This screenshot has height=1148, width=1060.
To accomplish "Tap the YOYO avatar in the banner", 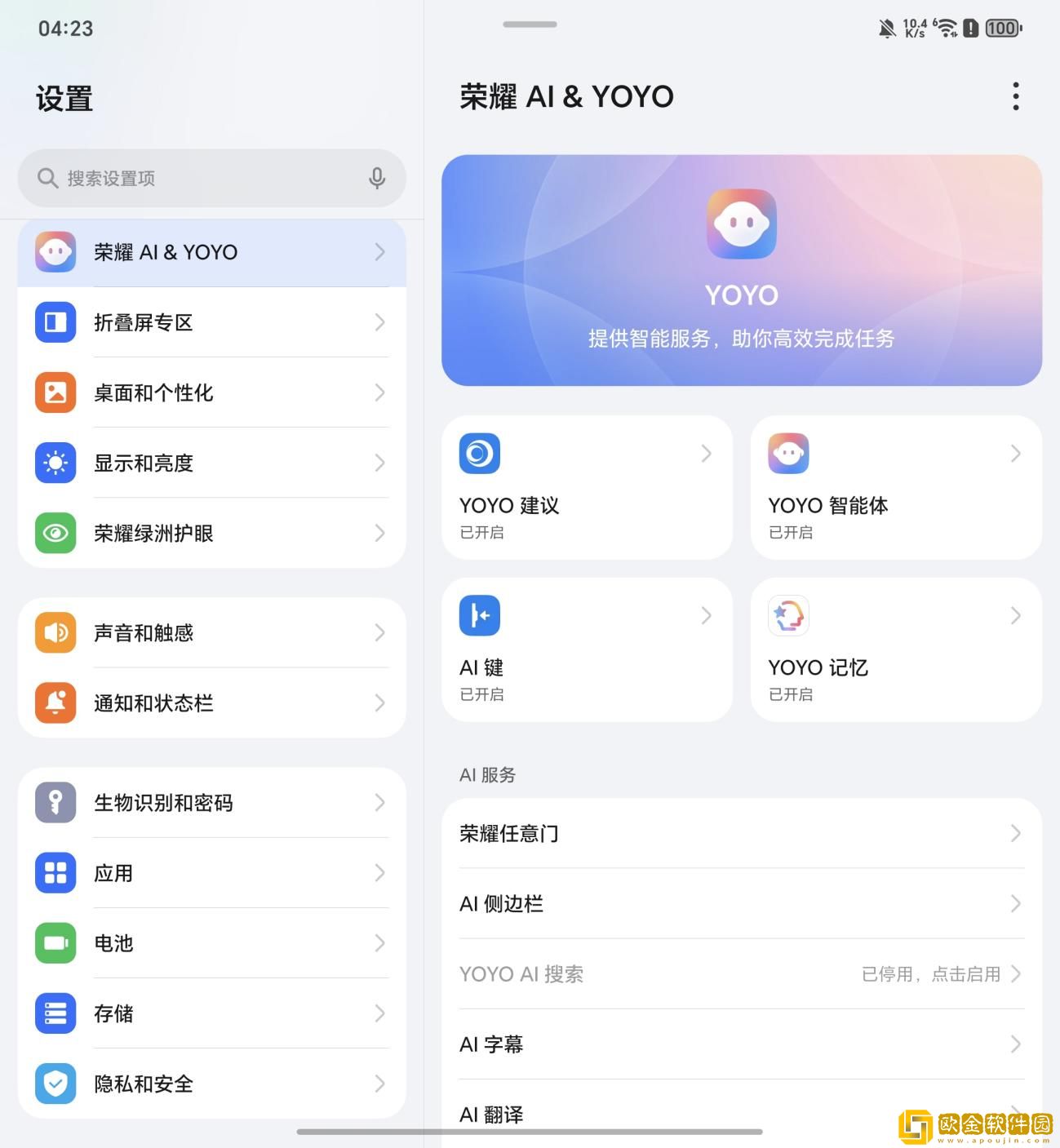I will (741, 224).
